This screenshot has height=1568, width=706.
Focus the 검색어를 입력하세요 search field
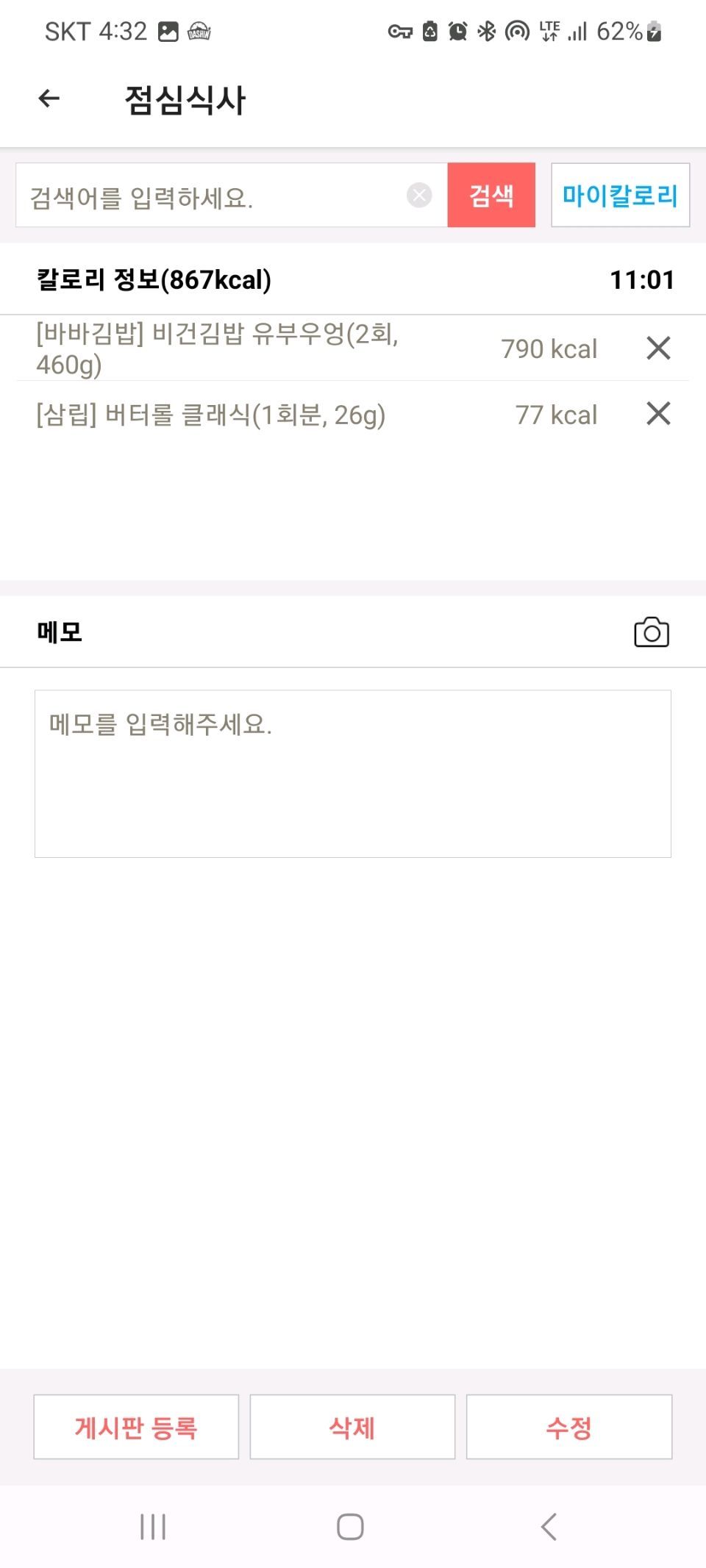[213, 196]
